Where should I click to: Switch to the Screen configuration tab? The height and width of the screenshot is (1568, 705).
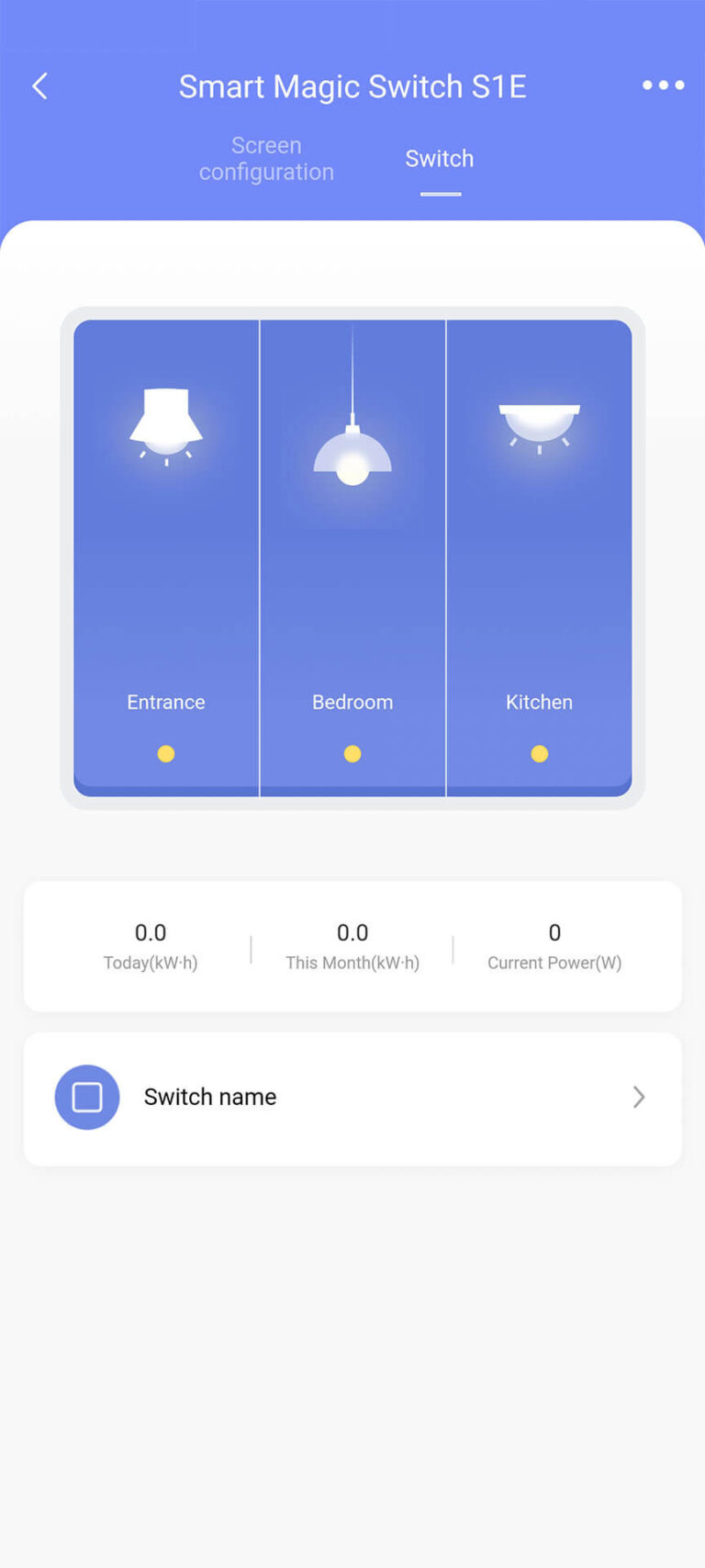pyautogui.click(x=266, y=159)
